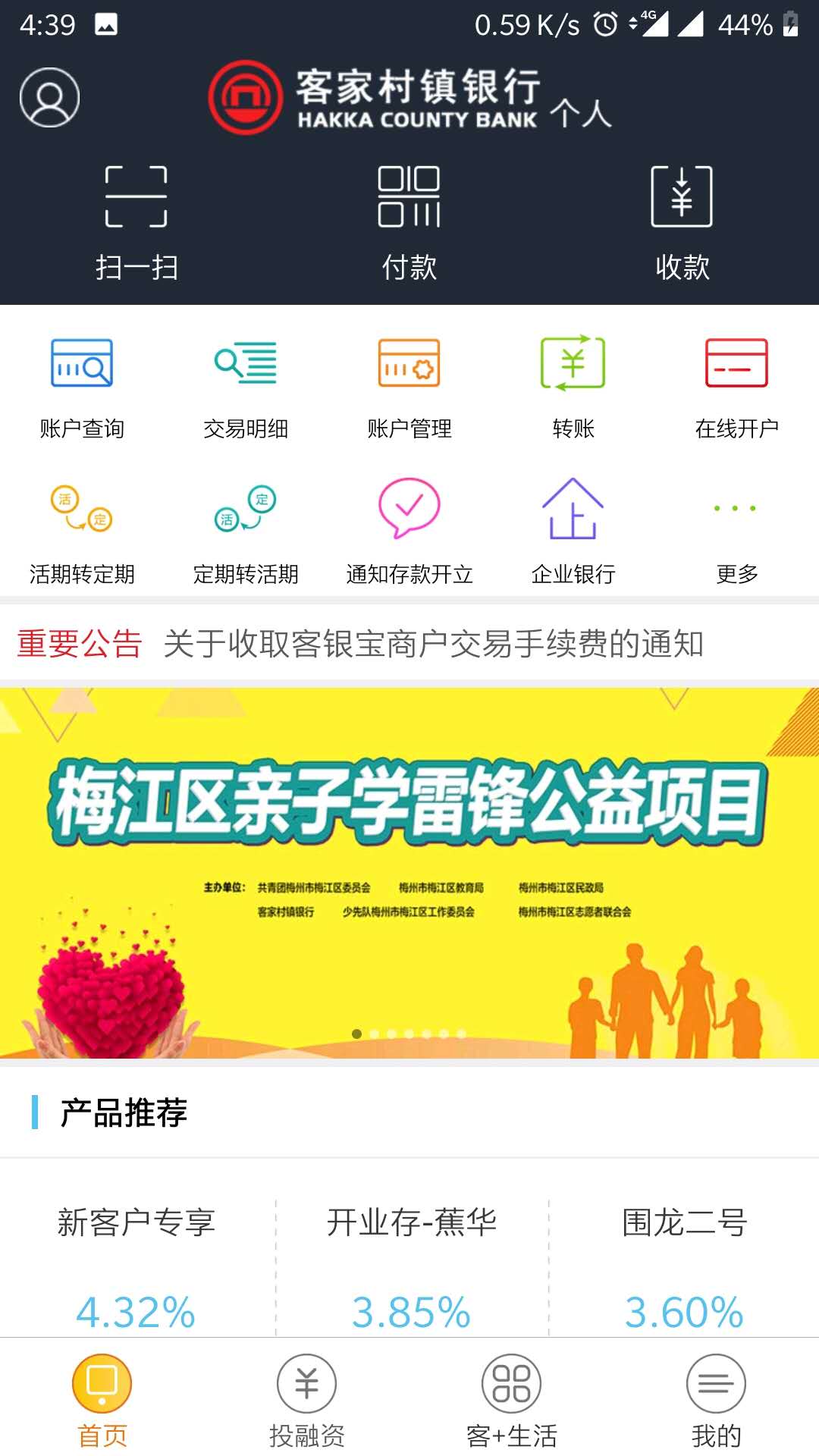The height and width of the screenshot is (1456, 819).
Task: Open 付款 payment code
Action: tap(409, 224)
